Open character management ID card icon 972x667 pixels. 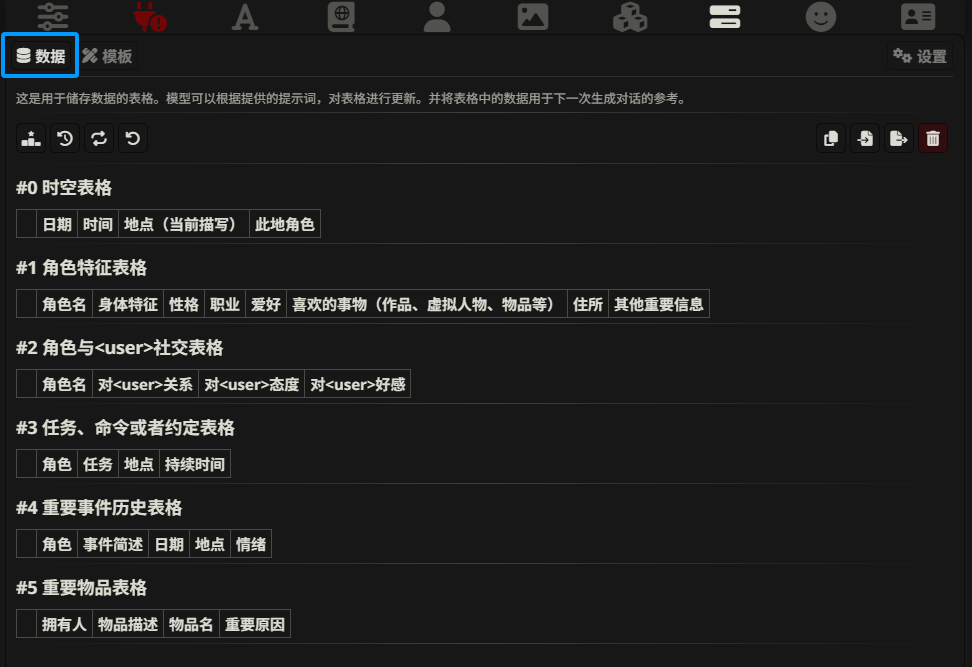tap(917, 16)
